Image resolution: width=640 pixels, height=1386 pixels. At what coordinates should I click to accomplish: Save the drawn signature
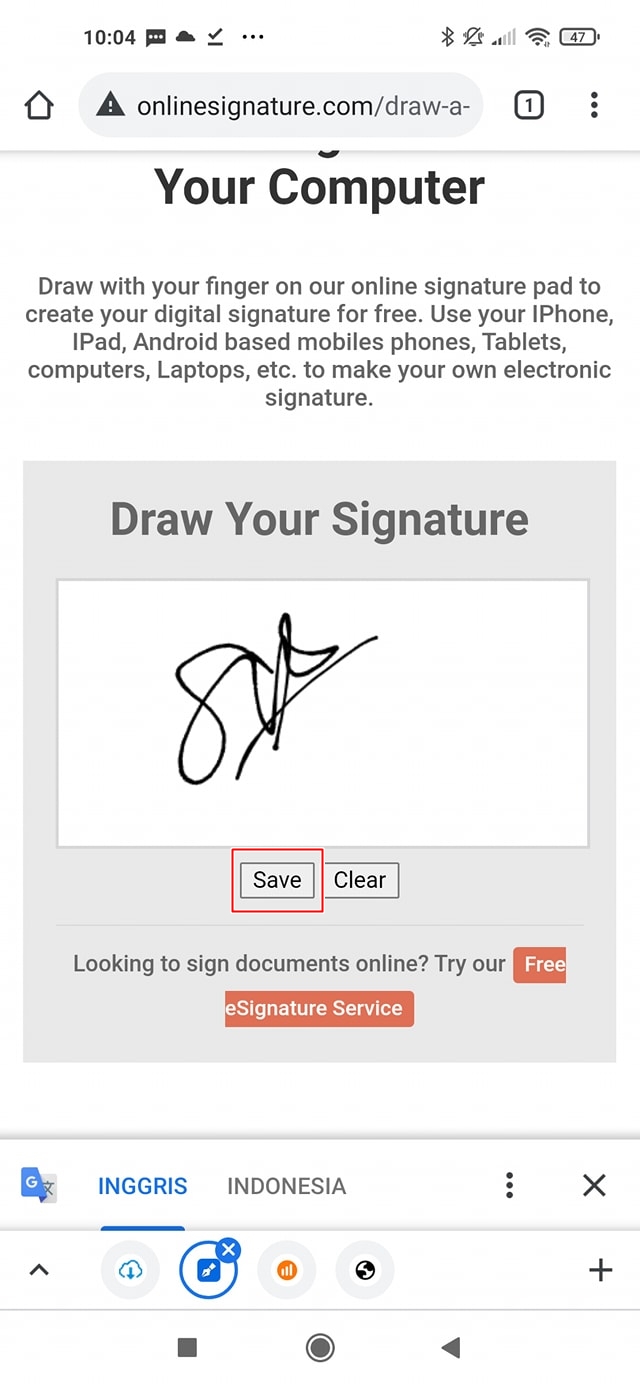[x=277, y=880]
